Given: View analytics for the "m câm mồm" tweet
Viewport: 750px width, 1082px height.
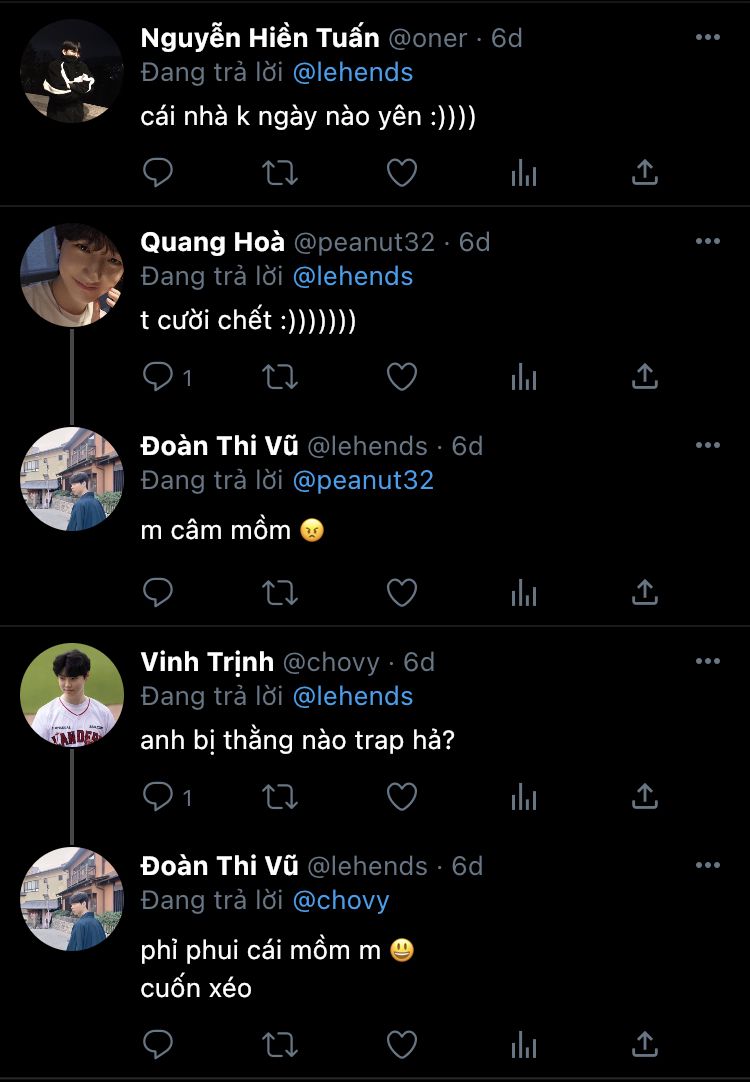Looking at the screenshot, I should pos(523,593).
